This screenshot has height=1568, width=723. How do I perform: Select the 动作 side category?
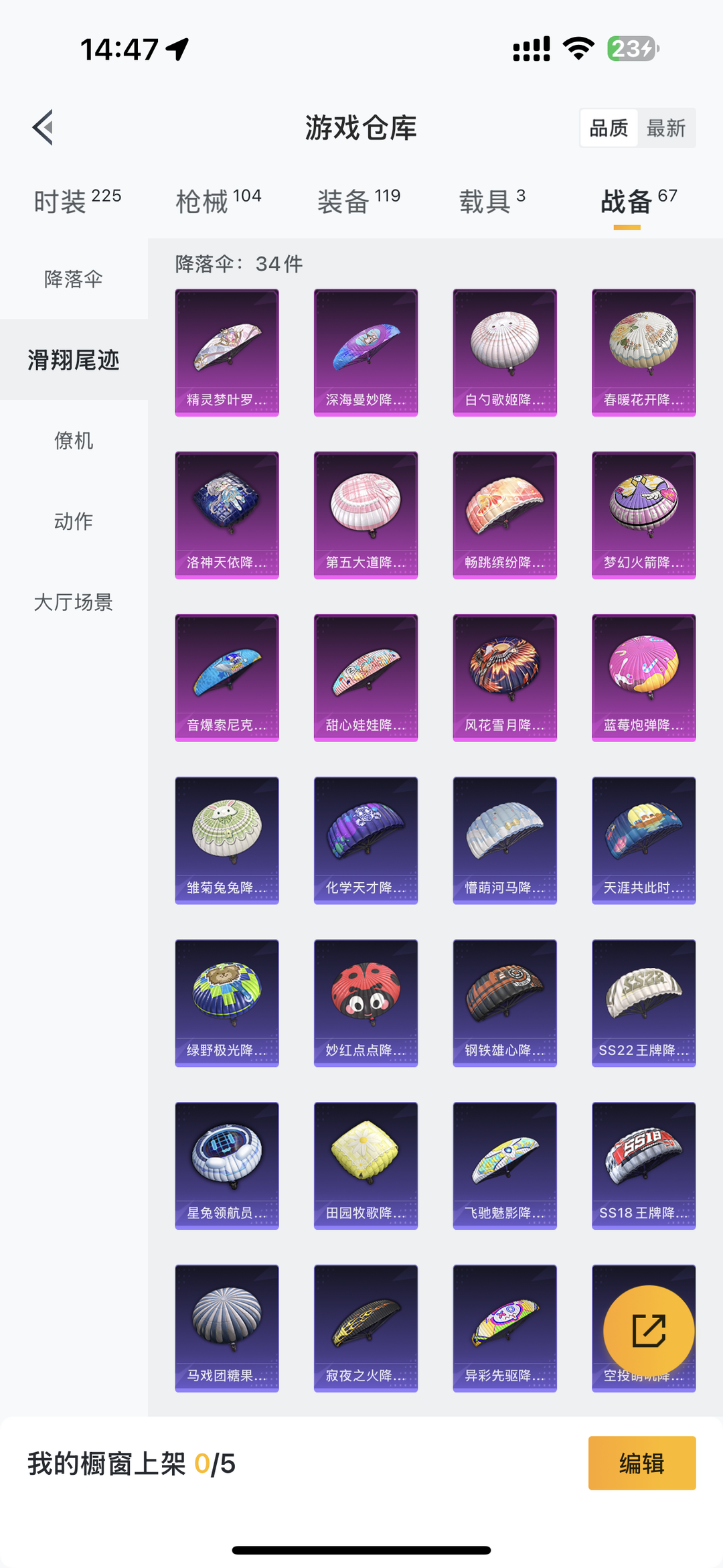coord(74,521)
